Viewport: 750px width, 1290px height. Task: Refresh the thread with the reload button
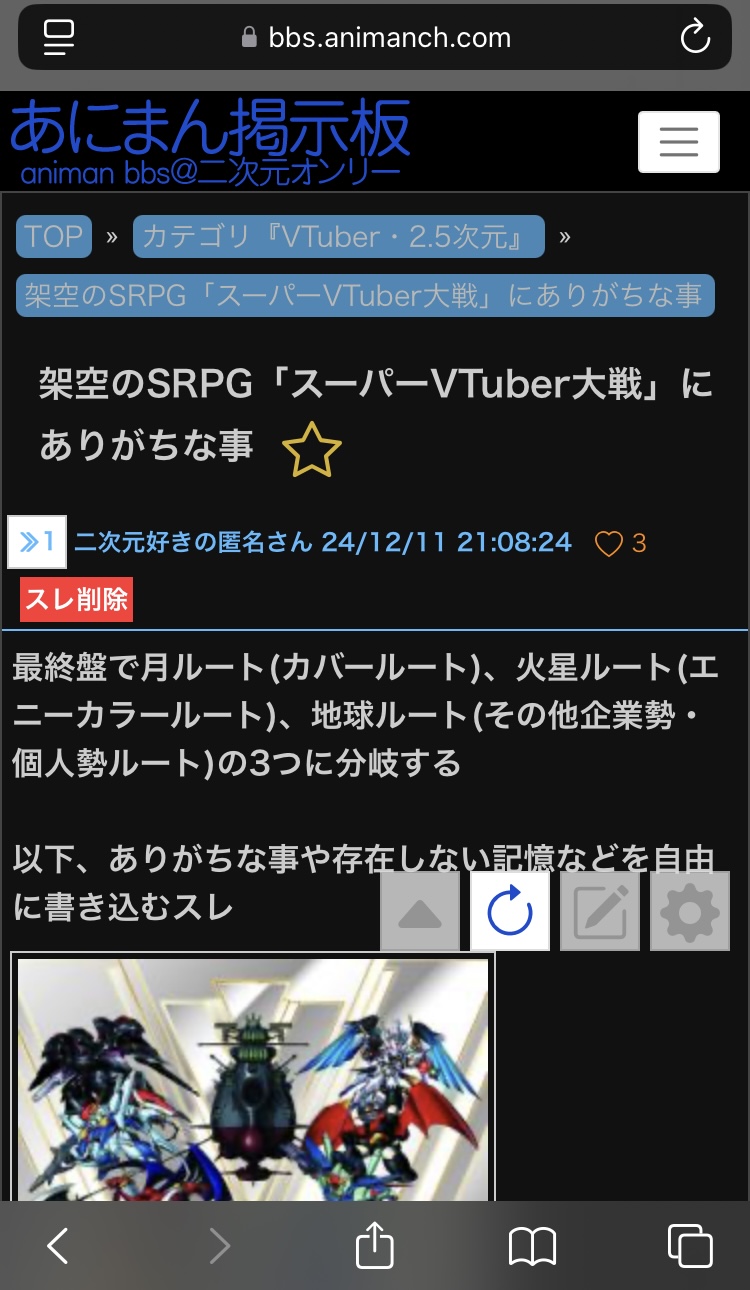click(x=510, y=911)
